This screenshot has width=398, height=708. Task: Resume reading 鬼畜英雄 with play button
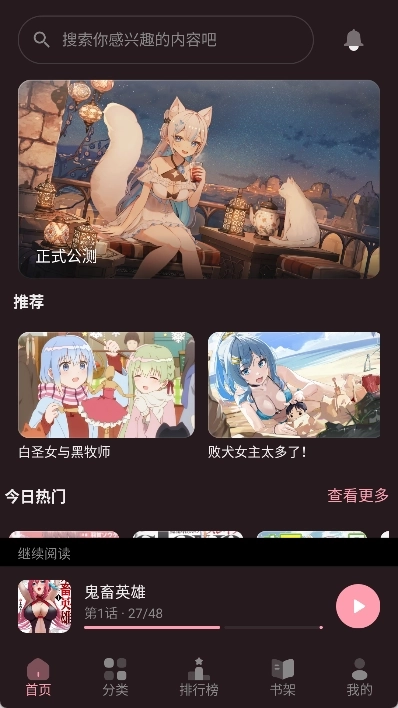tap(358, 606)
